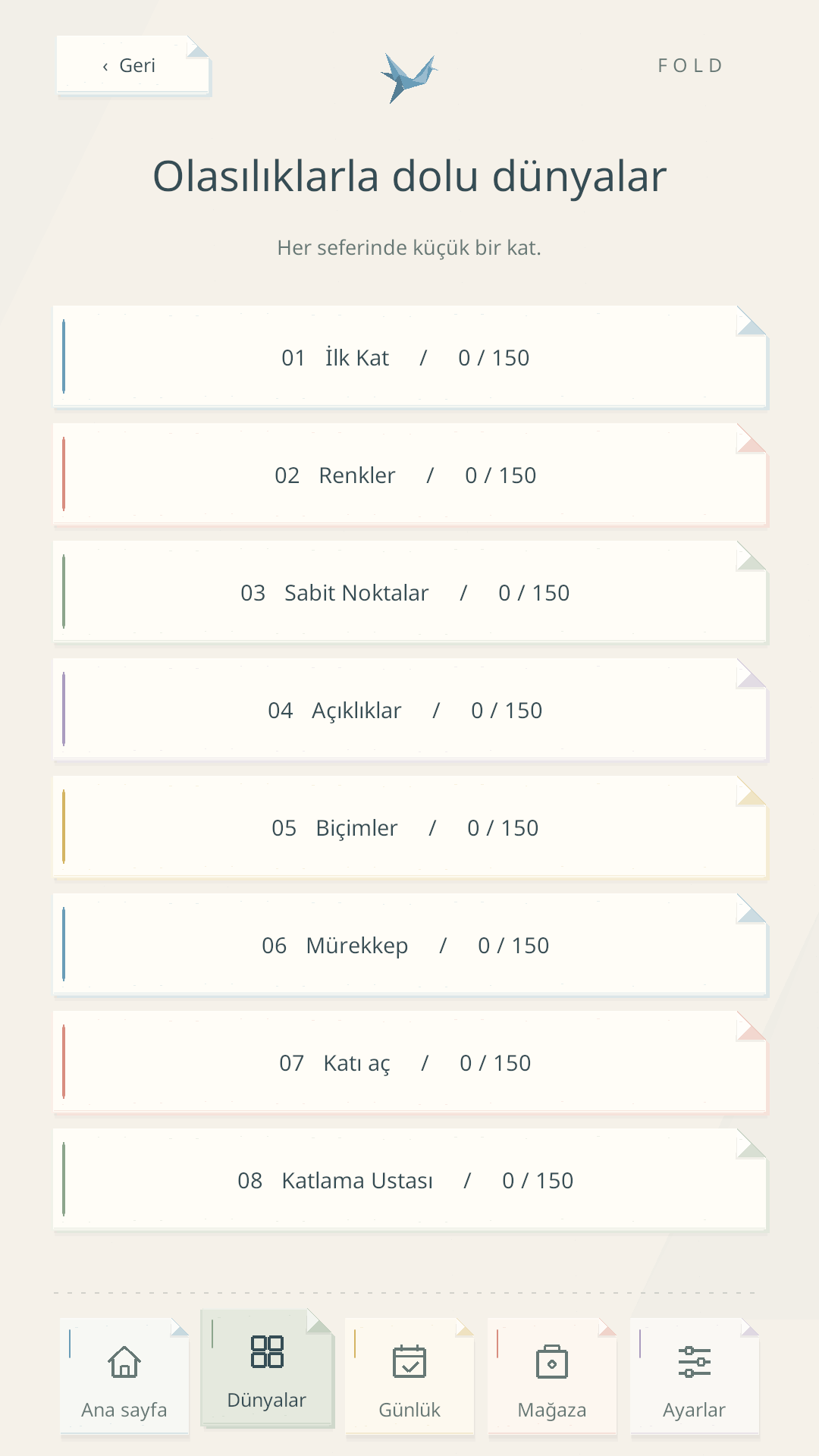Open 03 Sabit Noktalar
This screenshot has height=1456, width=819.
pyautogui.click(x=409, y=592)
